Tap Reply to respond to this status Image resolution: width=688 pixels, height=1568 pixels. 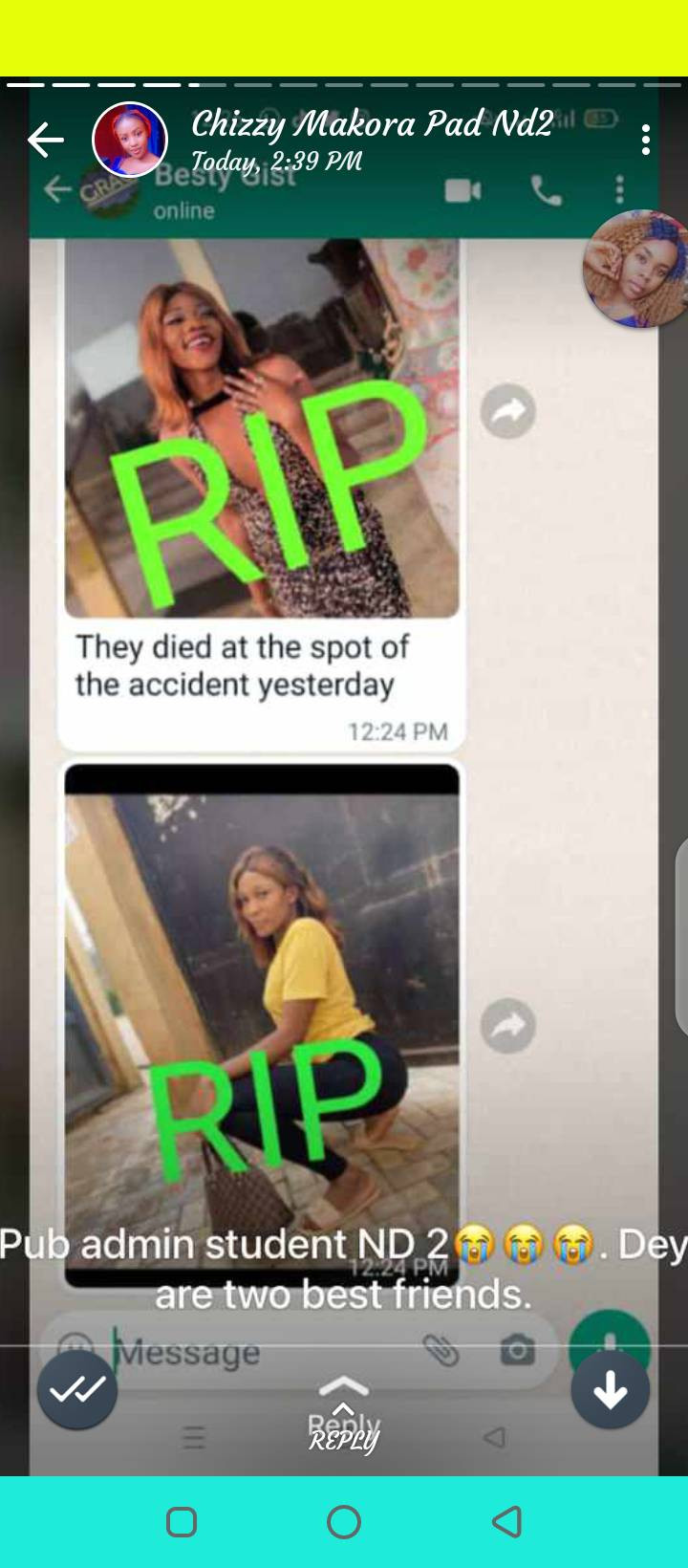(x=344, y=1417)
